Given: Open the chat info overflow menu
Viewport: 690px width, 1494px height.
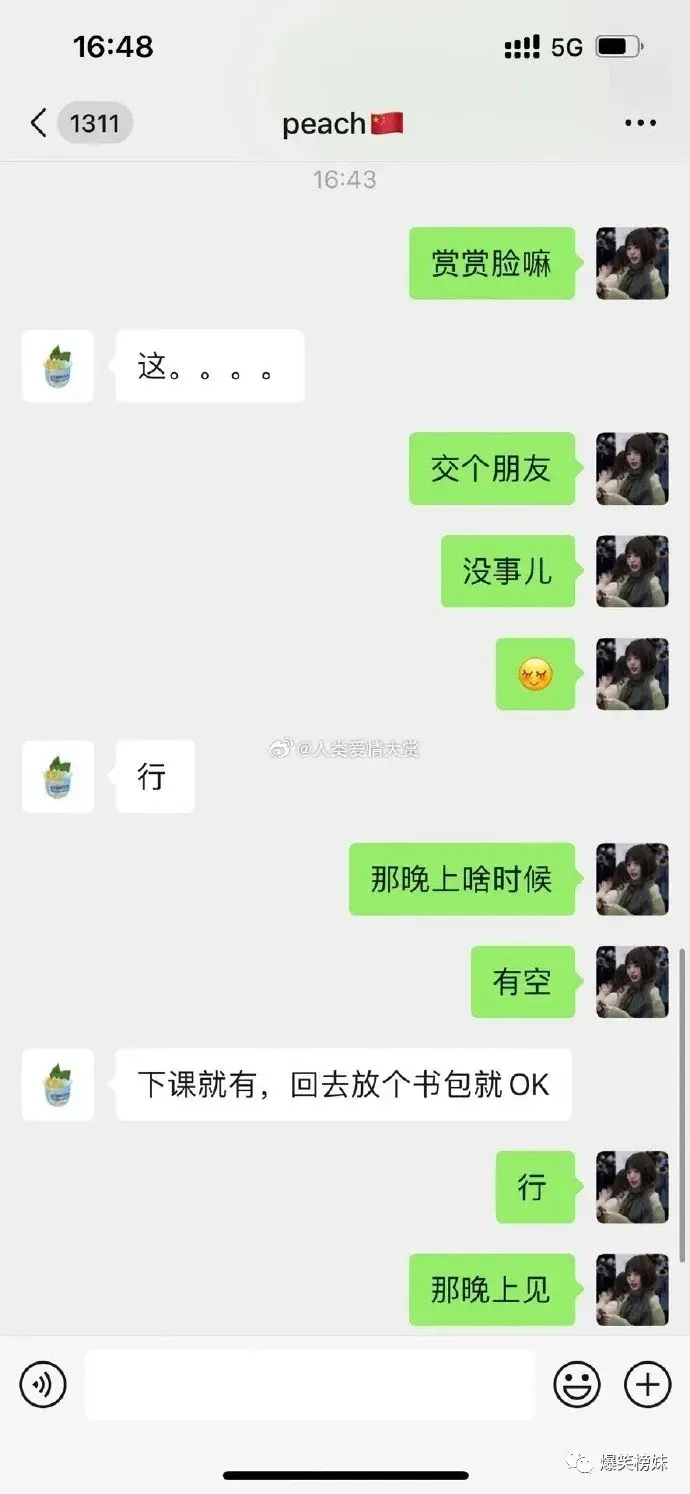Looking at the screenshot, I should tap(640, 123).
